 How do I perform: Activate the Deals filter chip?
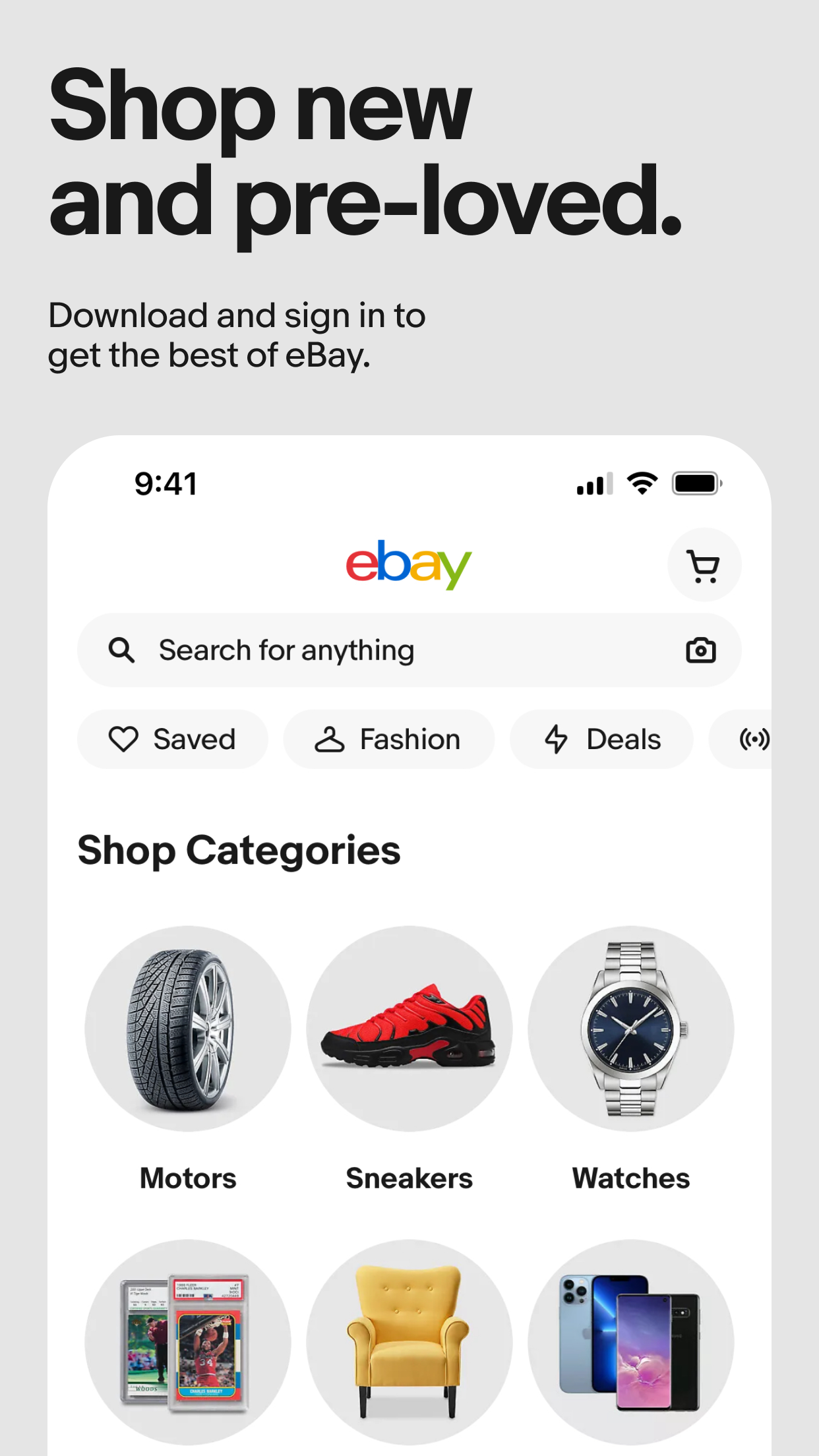click(601, 739)
